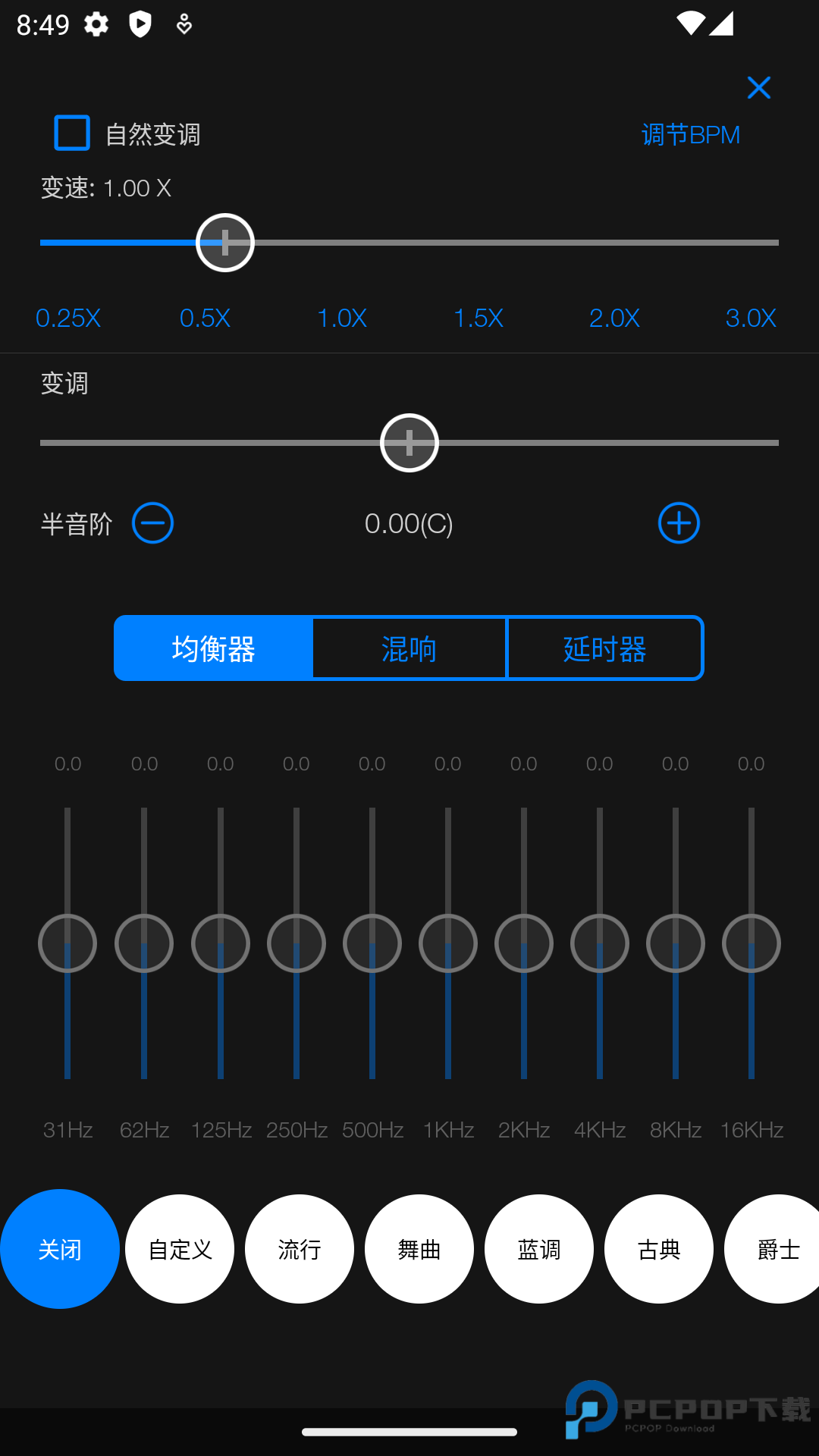Select the 均衡器 tab
The height and width of the screenshot is (1456, 819).
click(213, 648)
